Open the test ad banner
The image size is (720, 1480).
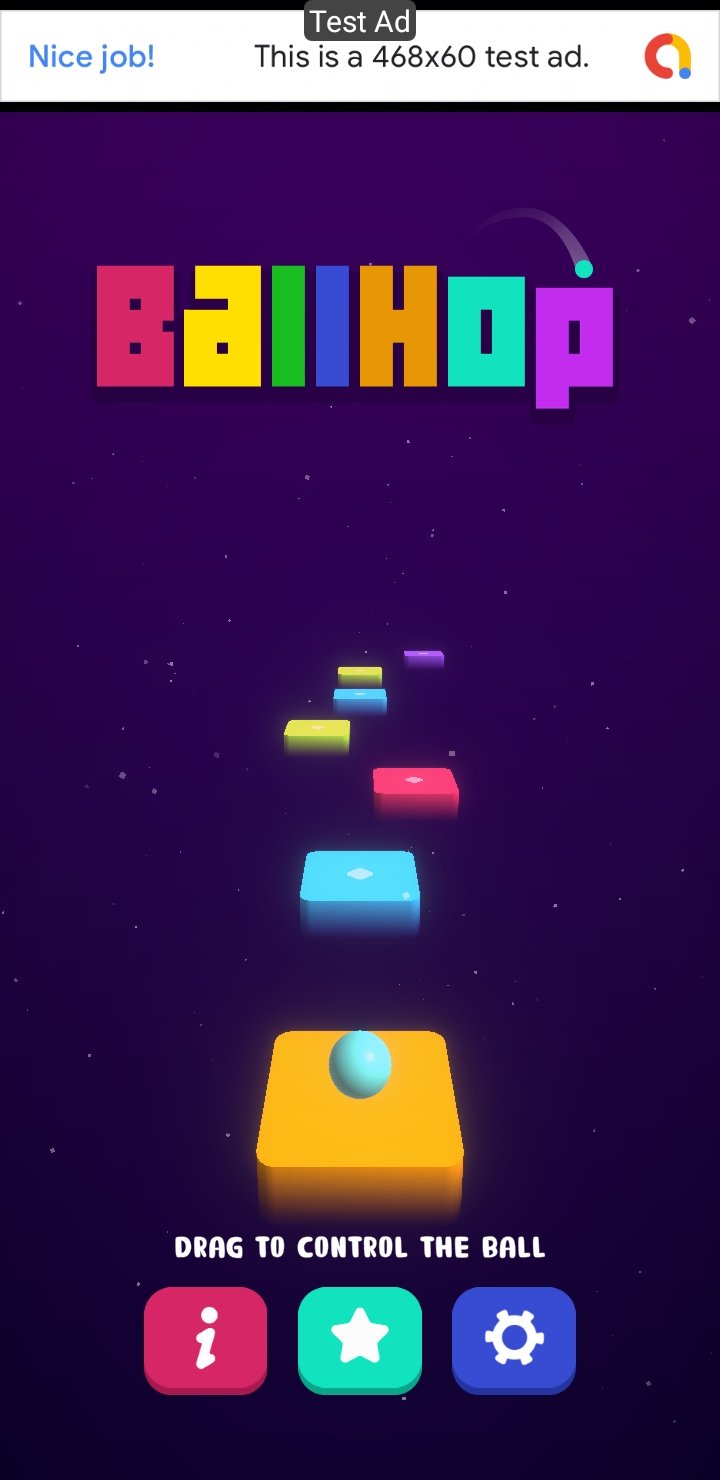click(360, 56)
